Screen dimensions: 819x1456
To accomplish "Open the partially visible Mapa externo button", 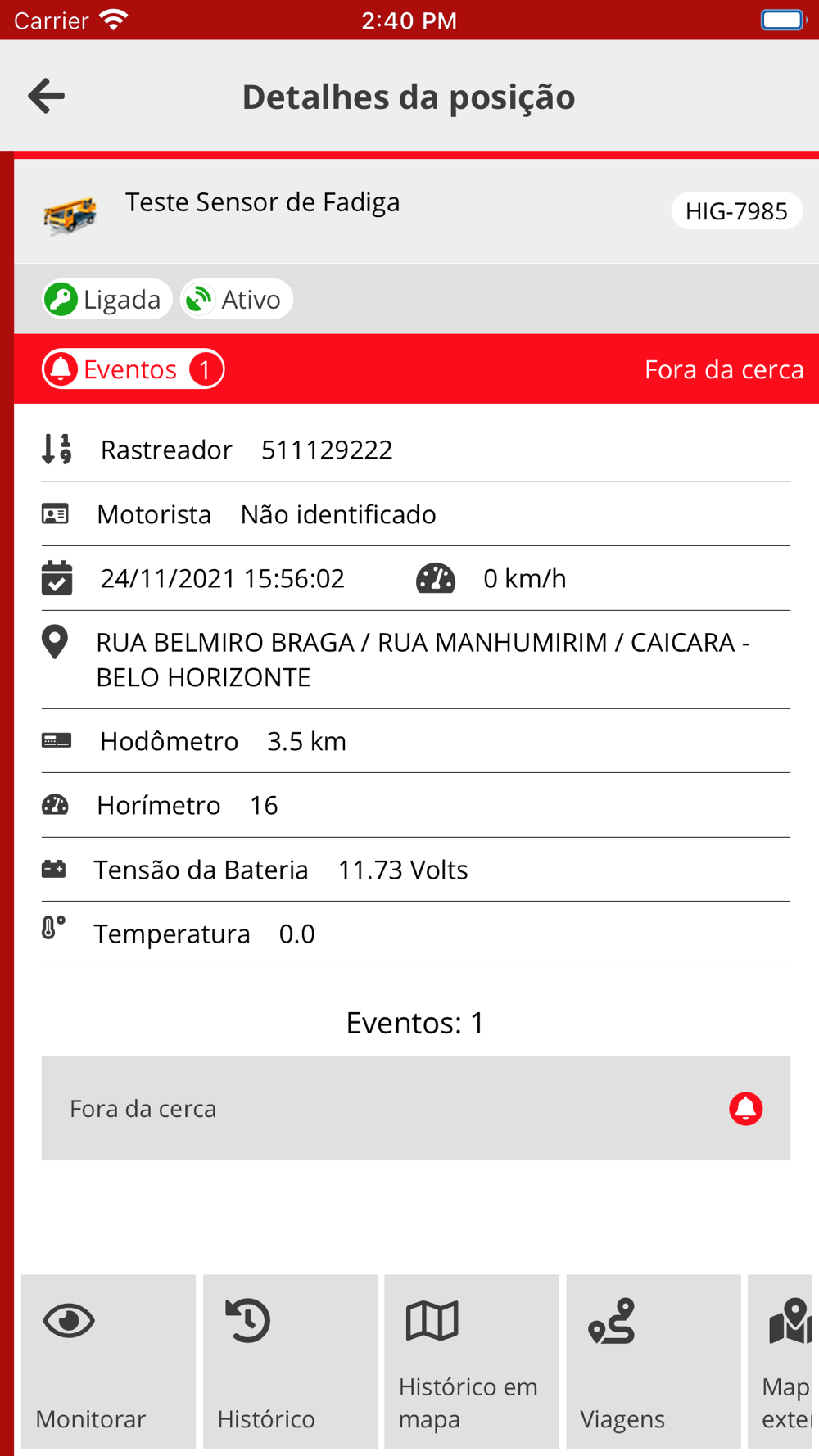I will 781,1361.
